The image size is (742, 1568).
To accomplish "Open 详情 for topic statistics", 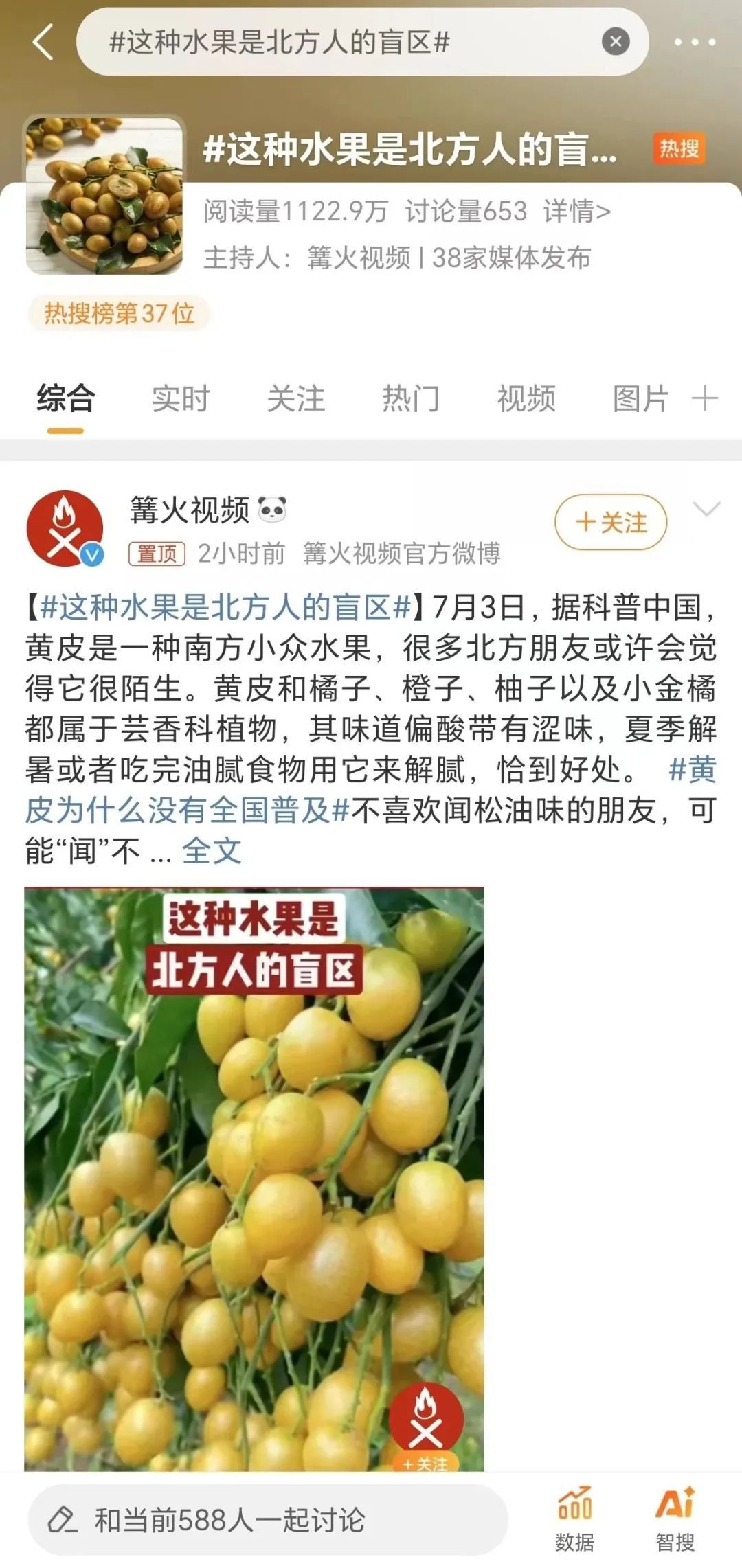I will 576,212.
